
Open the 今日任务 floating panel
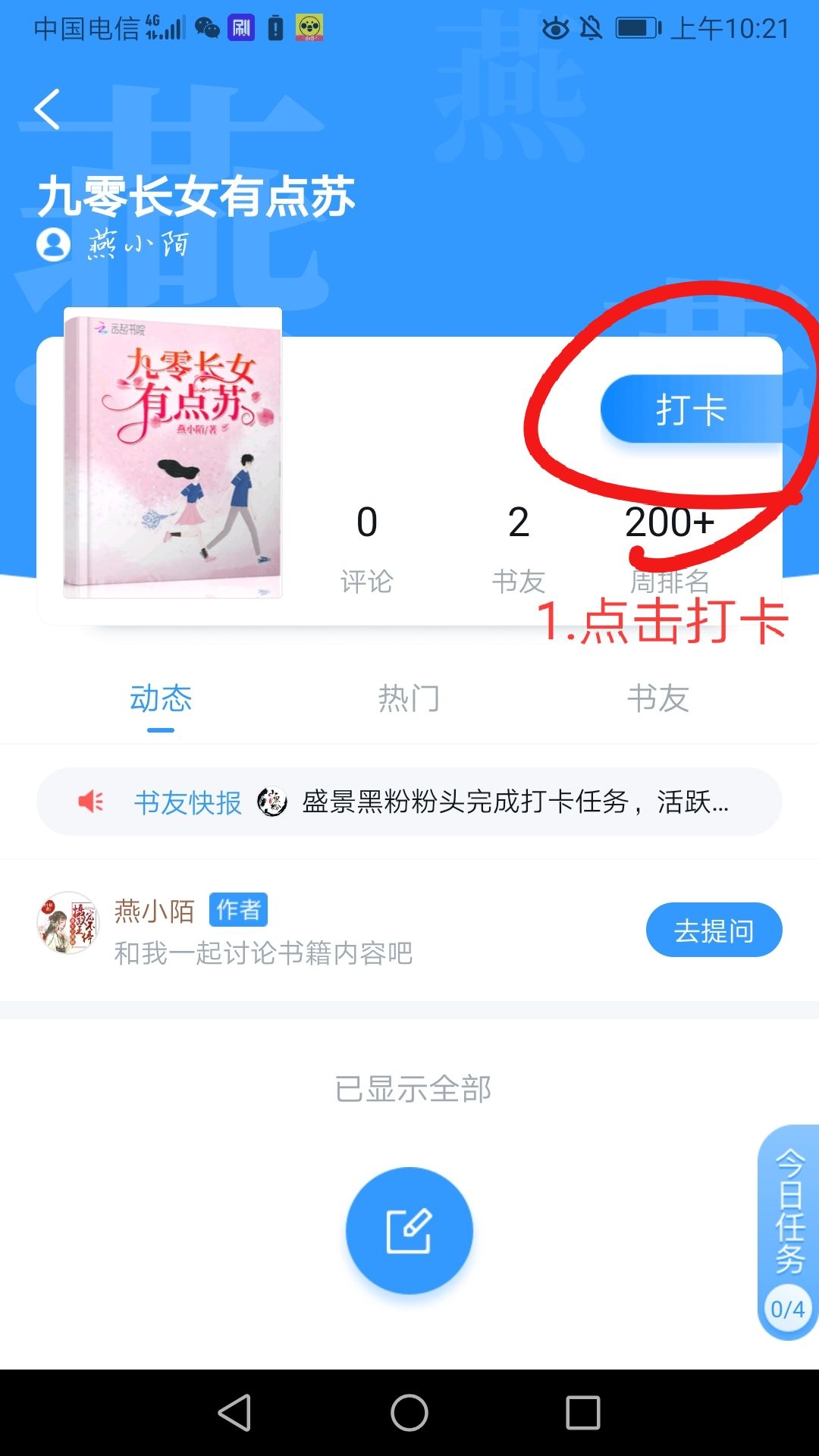(789, 1232)
